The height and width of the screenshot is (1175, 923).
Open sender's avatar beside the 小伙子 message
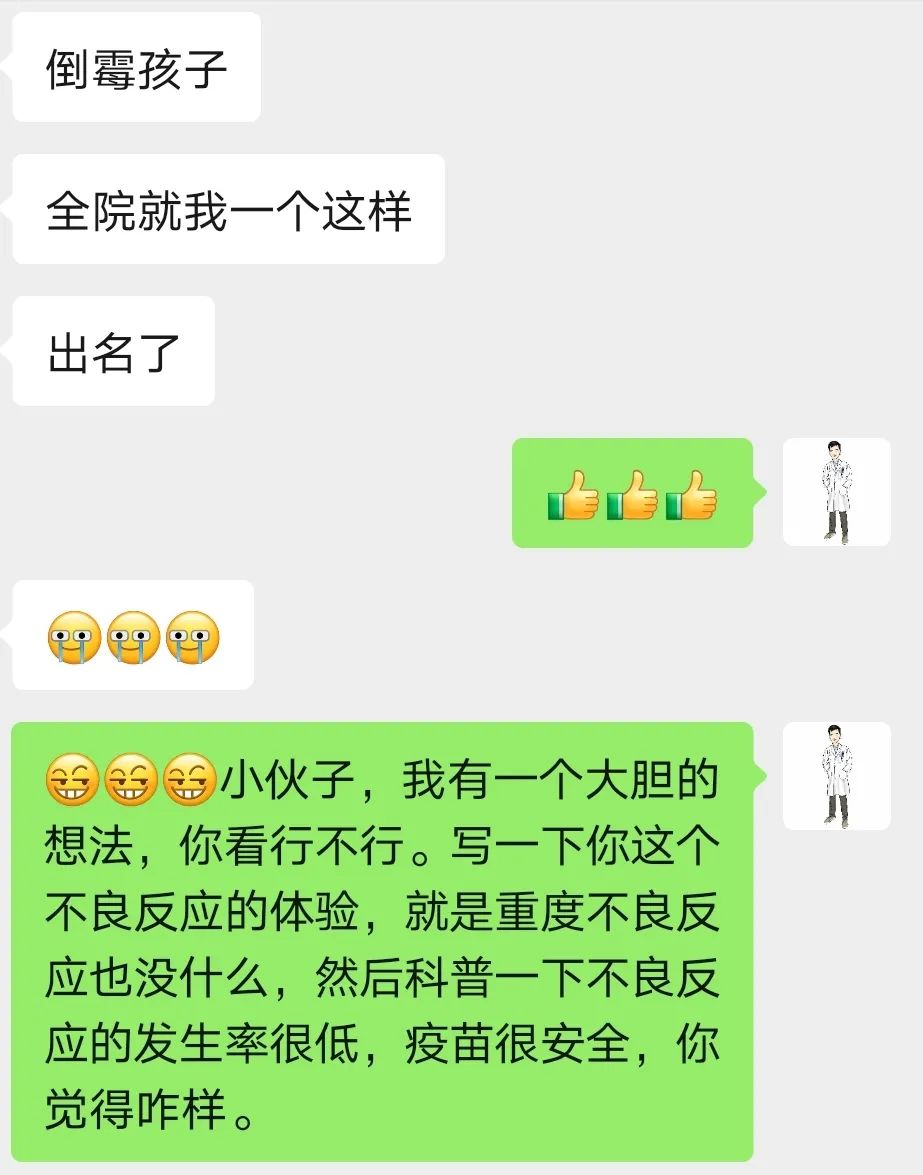click(x=836, y=776)
